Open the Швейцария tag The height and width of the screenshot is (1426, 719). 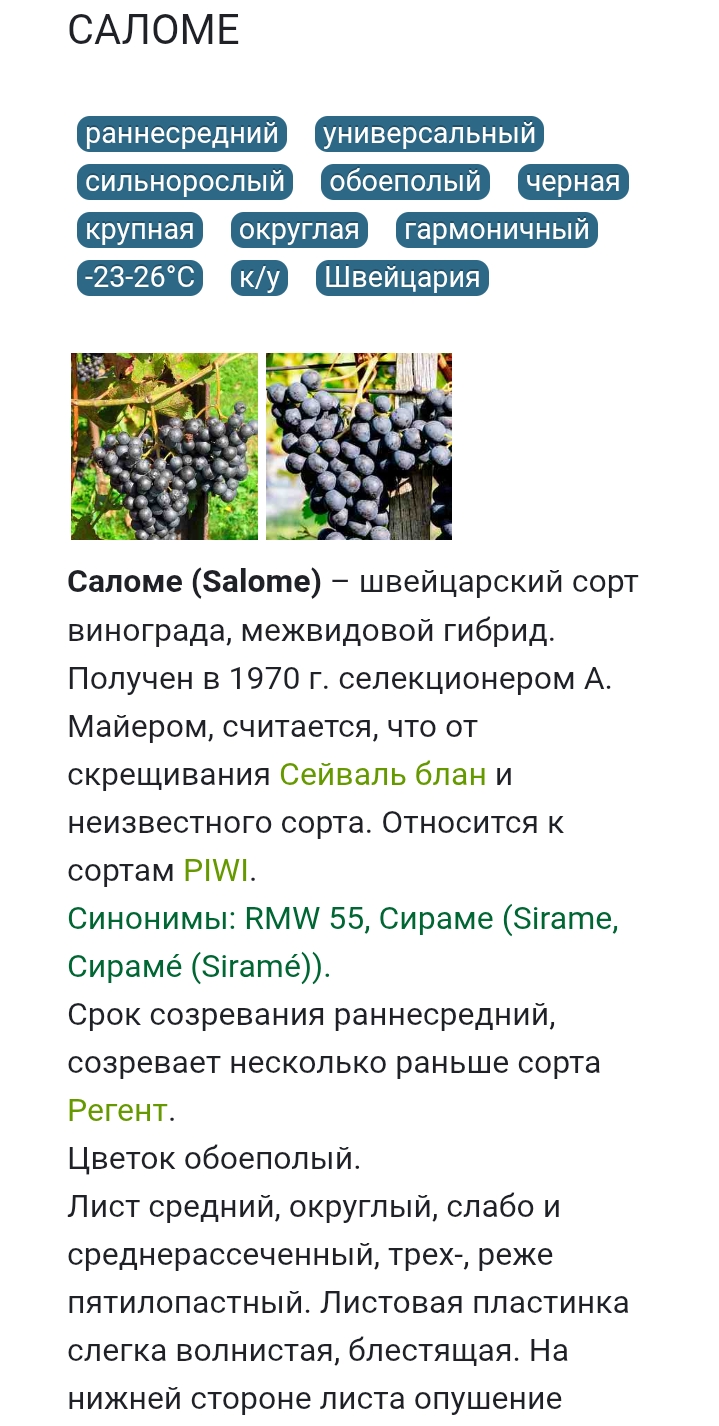tap(402, 277)
